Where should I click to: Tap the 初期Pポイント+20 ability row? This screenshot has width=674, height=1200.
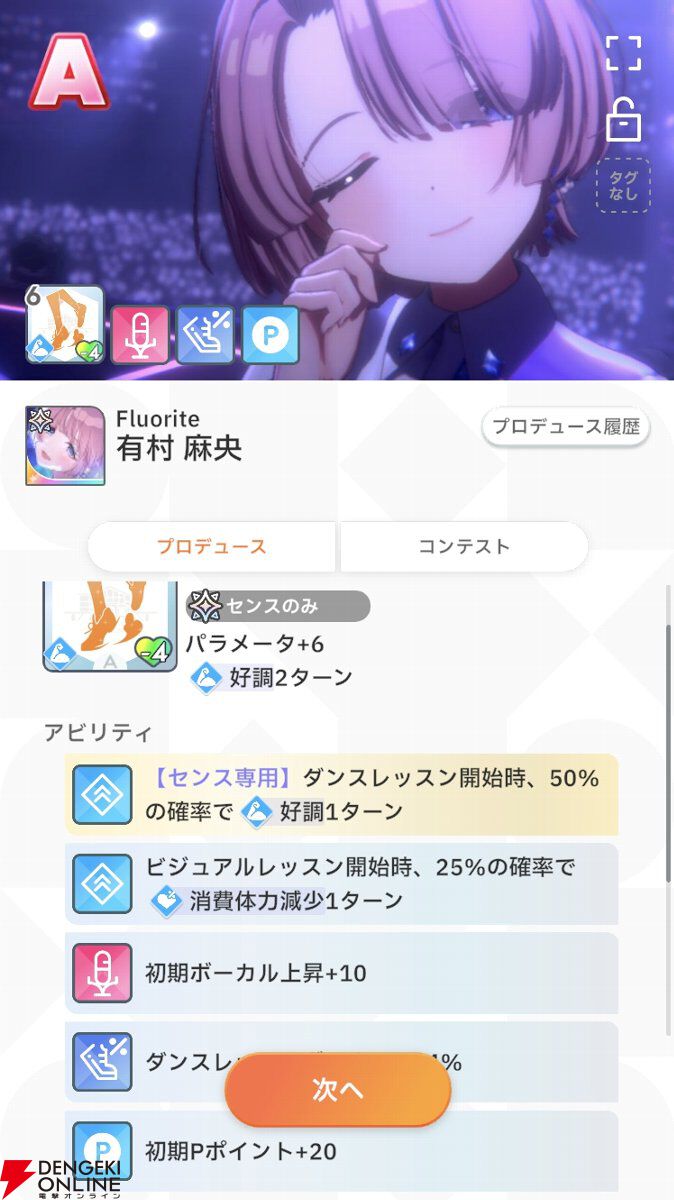(341, 1150)
